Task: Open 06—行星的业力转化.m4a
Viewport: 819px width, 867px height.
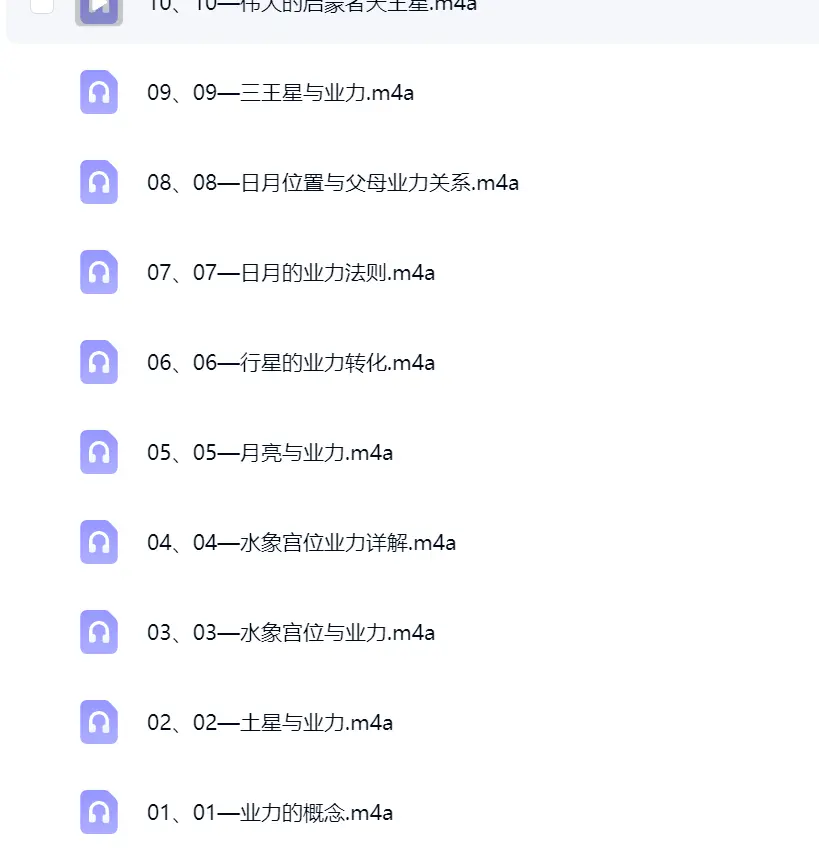Action: (291, 363)
